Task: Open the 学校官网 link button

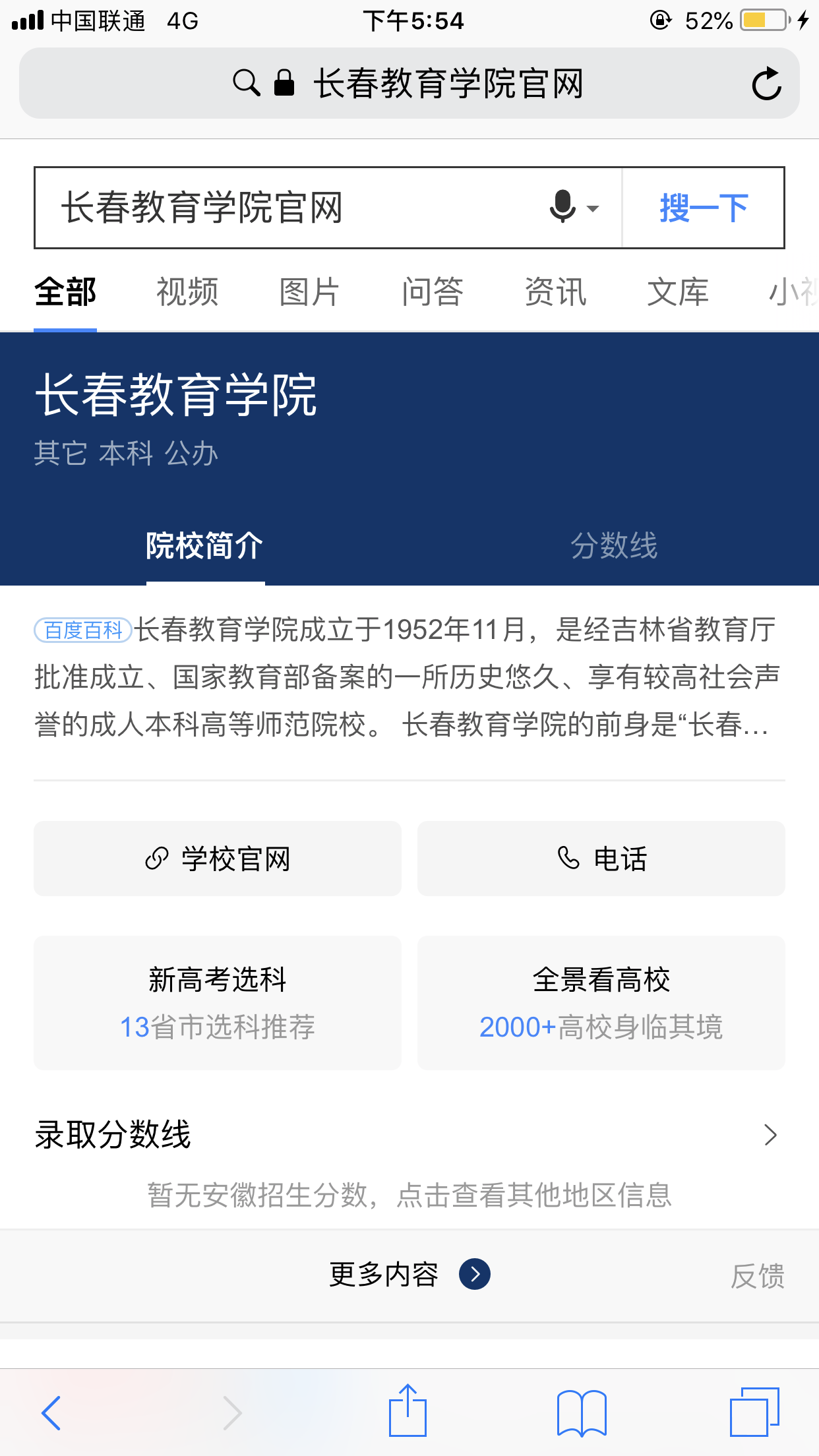Action: [x=218, y=859]
